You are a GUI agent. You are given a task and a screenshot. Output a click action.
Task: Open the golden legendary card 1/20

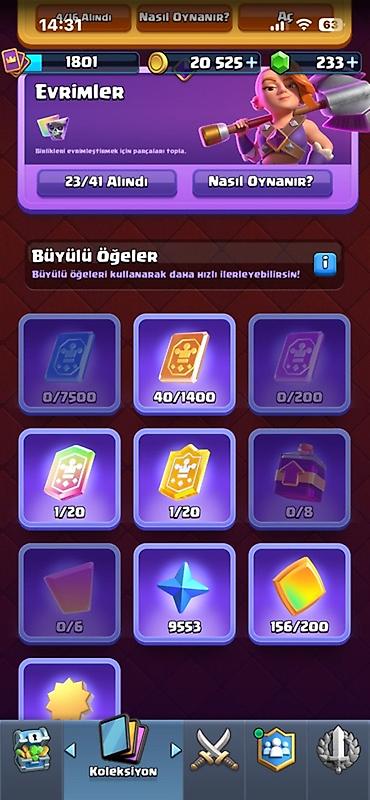[184, 479]
